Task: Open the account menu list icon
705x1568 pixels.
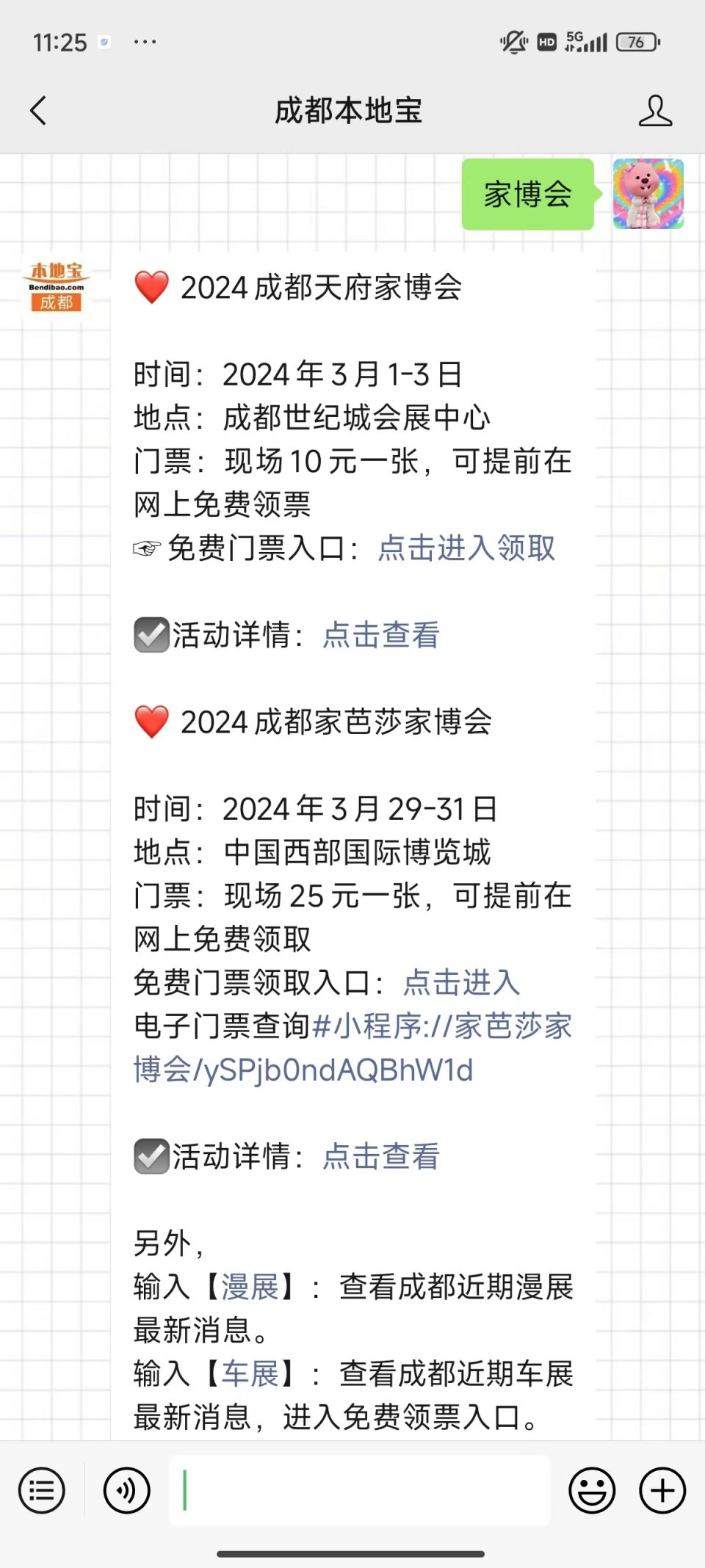Action: point(42,1491)
